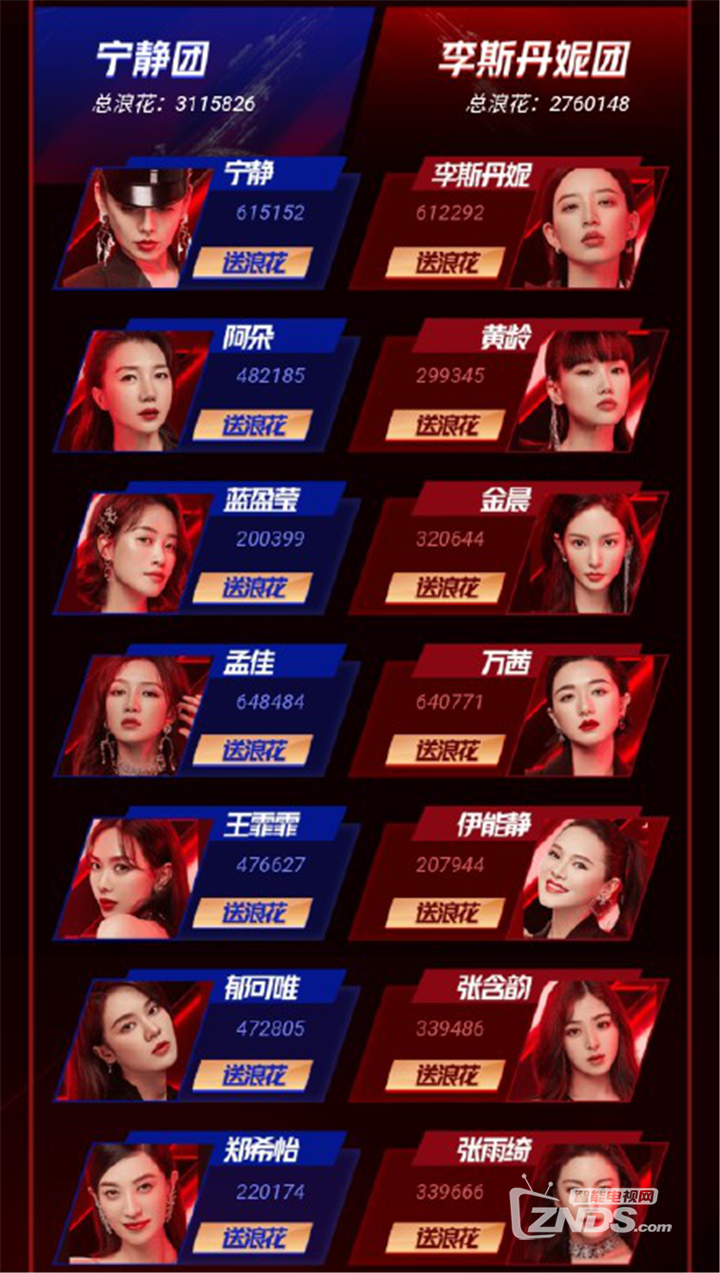Vote for 阿朵 with 送浪花
This screenshot has height=1273, width=720.
click(253, 425)
